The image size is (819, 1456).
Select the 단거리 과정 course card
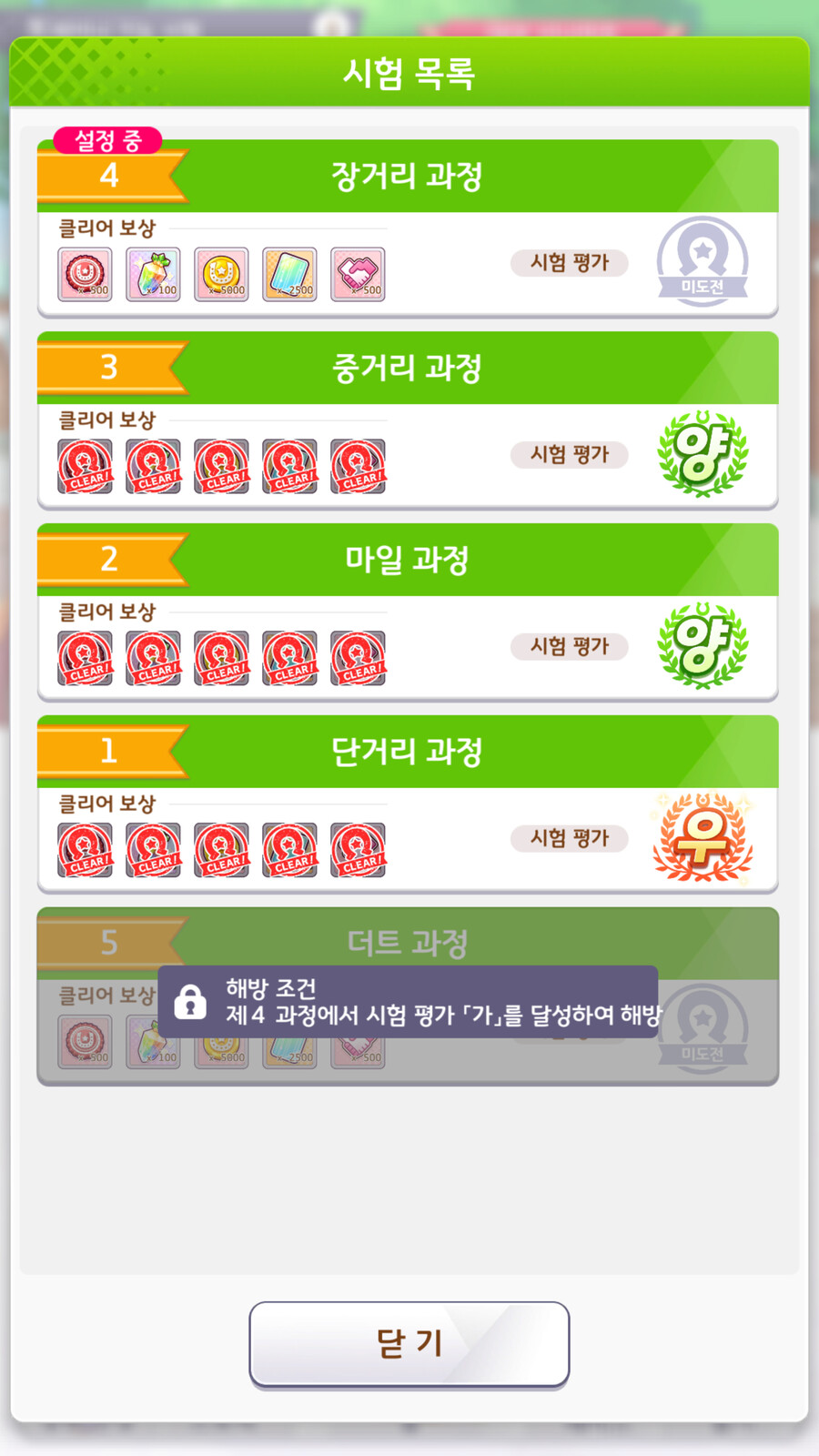pyautogui.click(x=407, y=752)
